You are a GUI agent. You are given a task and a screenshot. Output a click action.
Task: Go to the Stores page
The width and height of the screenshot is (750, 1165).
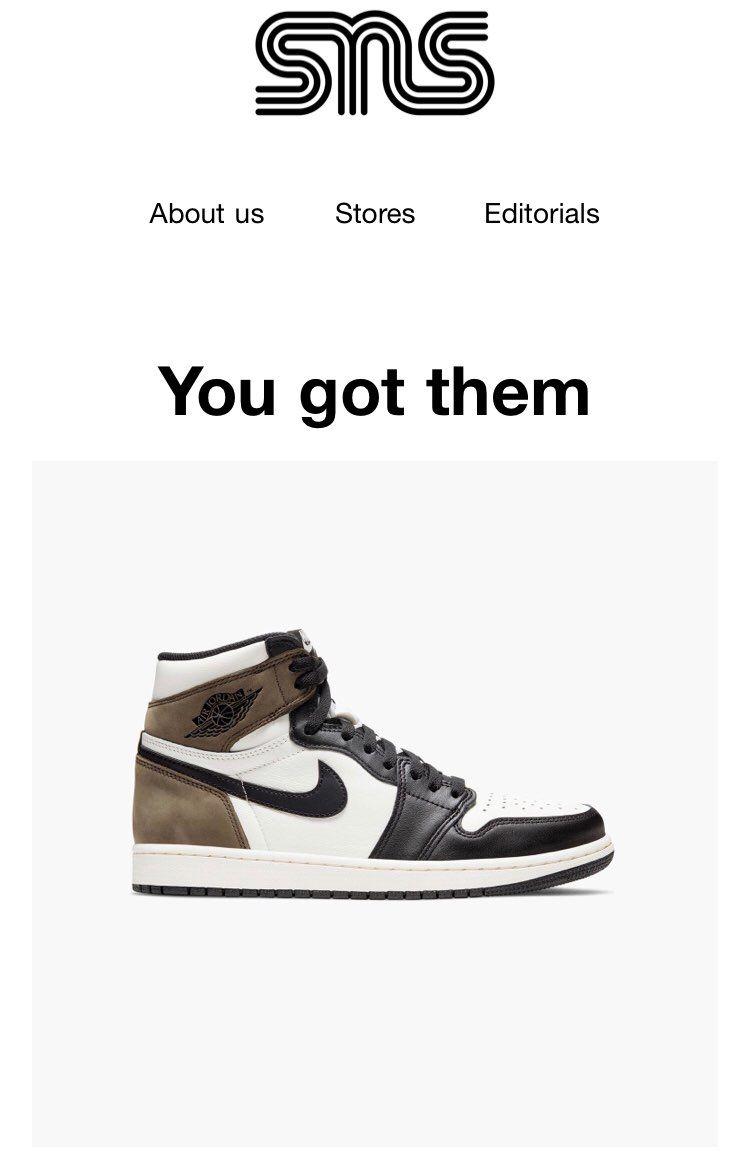tap(375, 213)
